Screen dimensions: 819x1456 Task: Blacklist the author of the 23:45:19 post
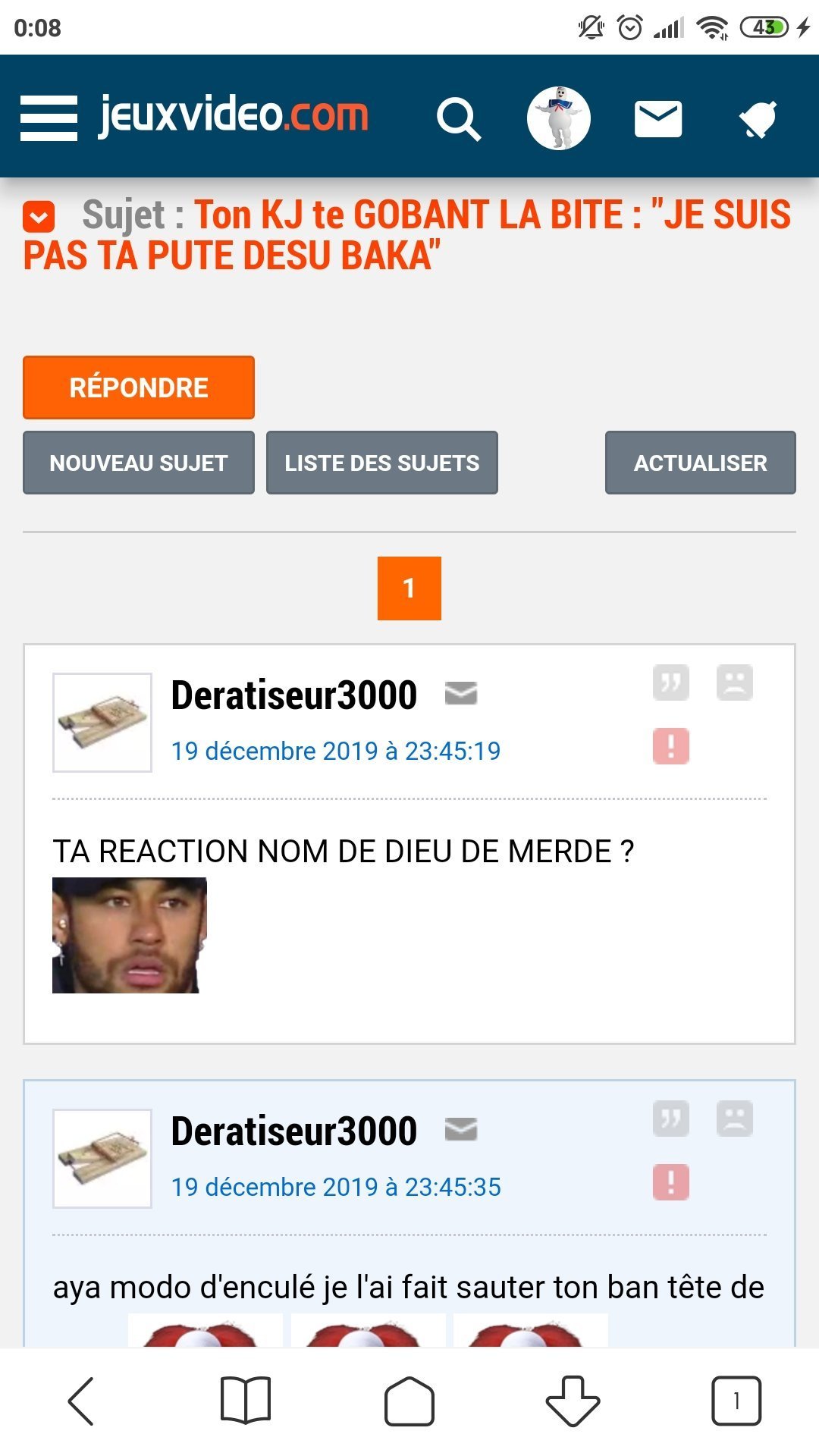click(x=734, y=682)
